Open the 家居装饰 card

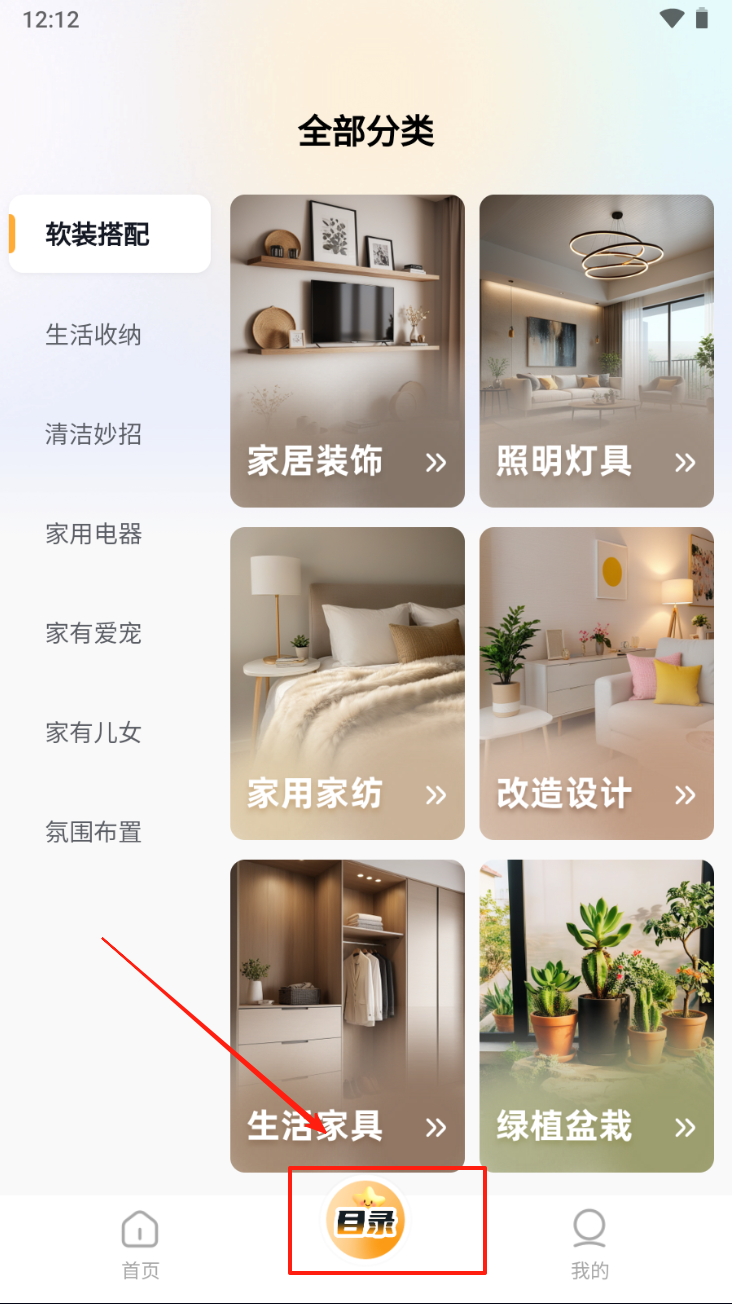(347, 351)
